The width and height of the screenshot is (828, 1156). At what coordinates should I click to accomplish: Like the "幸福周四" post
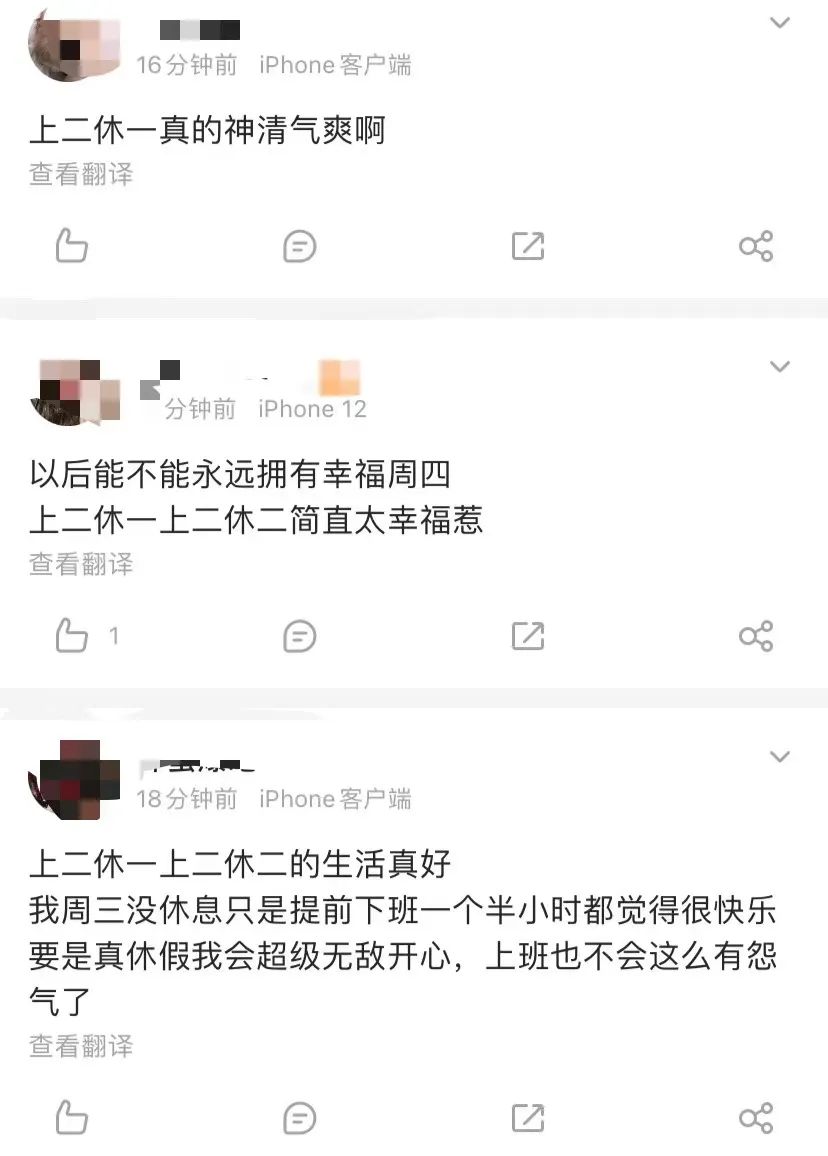click(71, 635)
